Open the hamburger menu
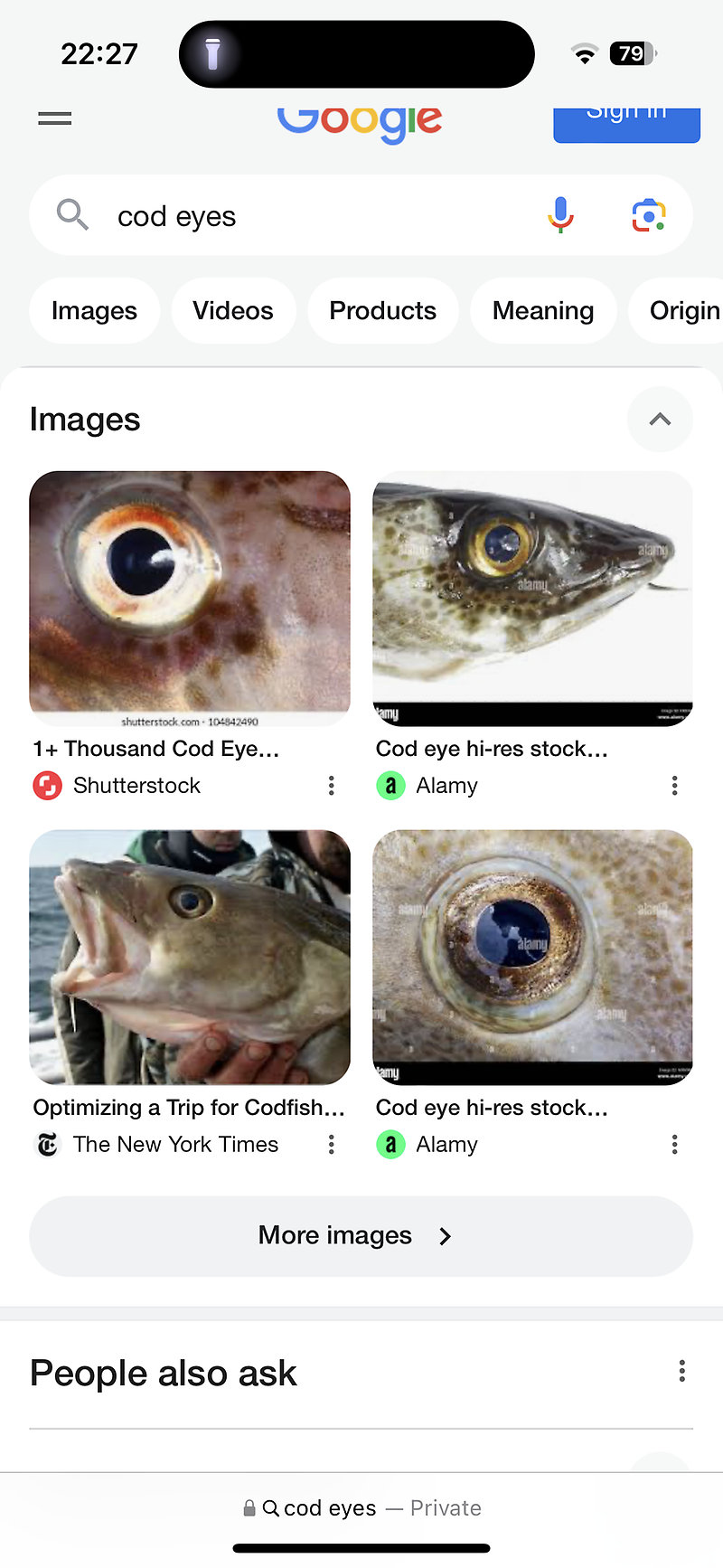 click(x=55, y=118)
